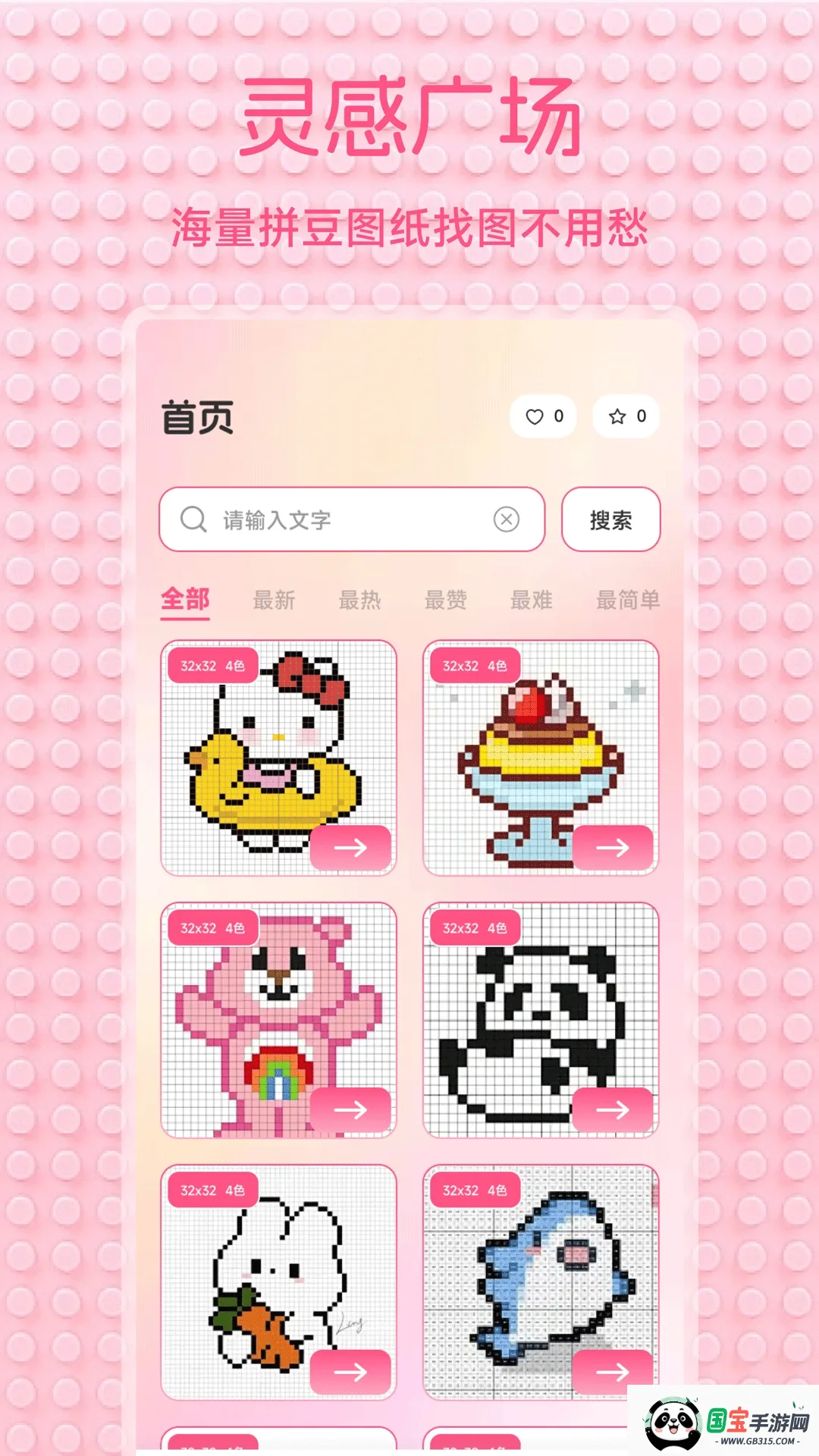Keep 全部 selected in the filter row

tap(184, 599)
